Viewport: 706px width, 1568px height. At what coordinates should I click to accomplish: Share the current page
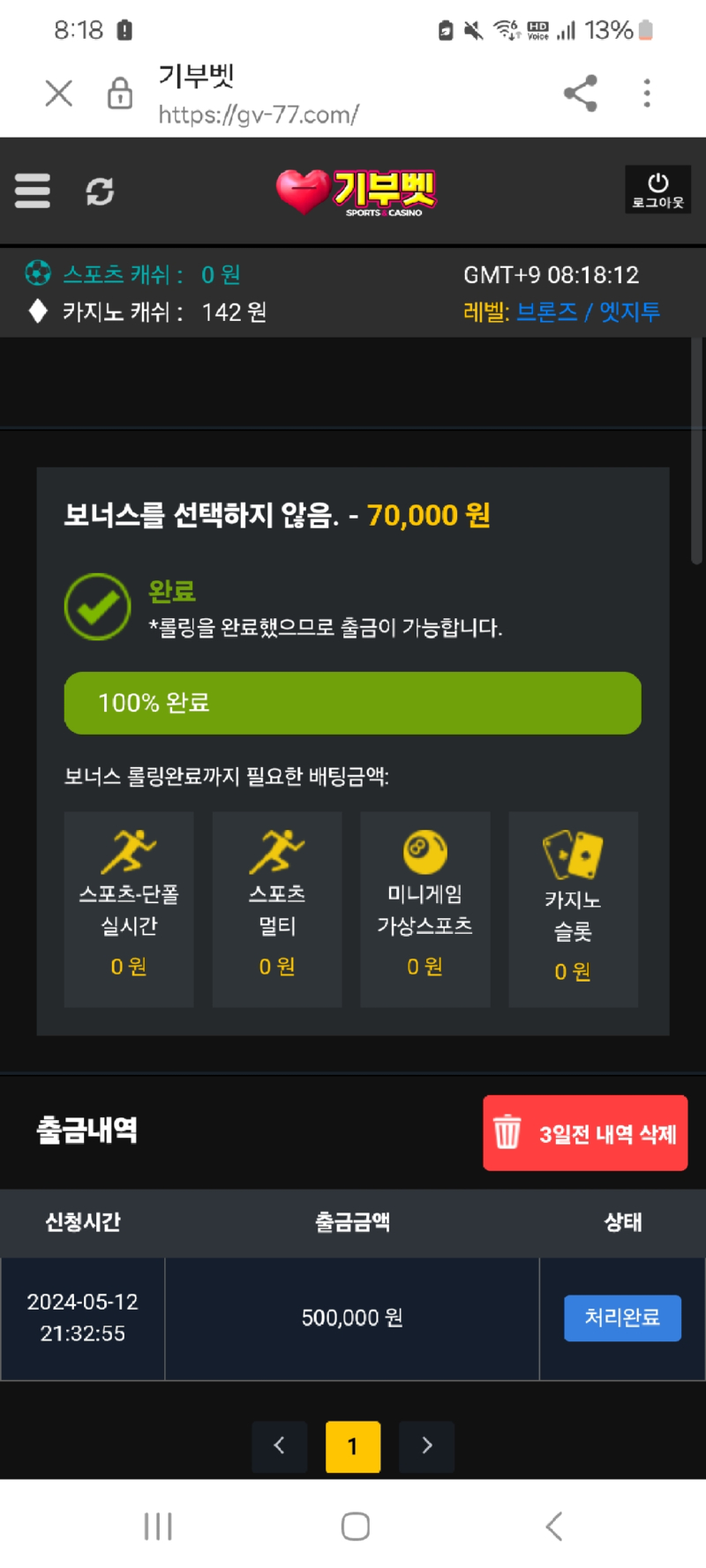click(580, 93)
